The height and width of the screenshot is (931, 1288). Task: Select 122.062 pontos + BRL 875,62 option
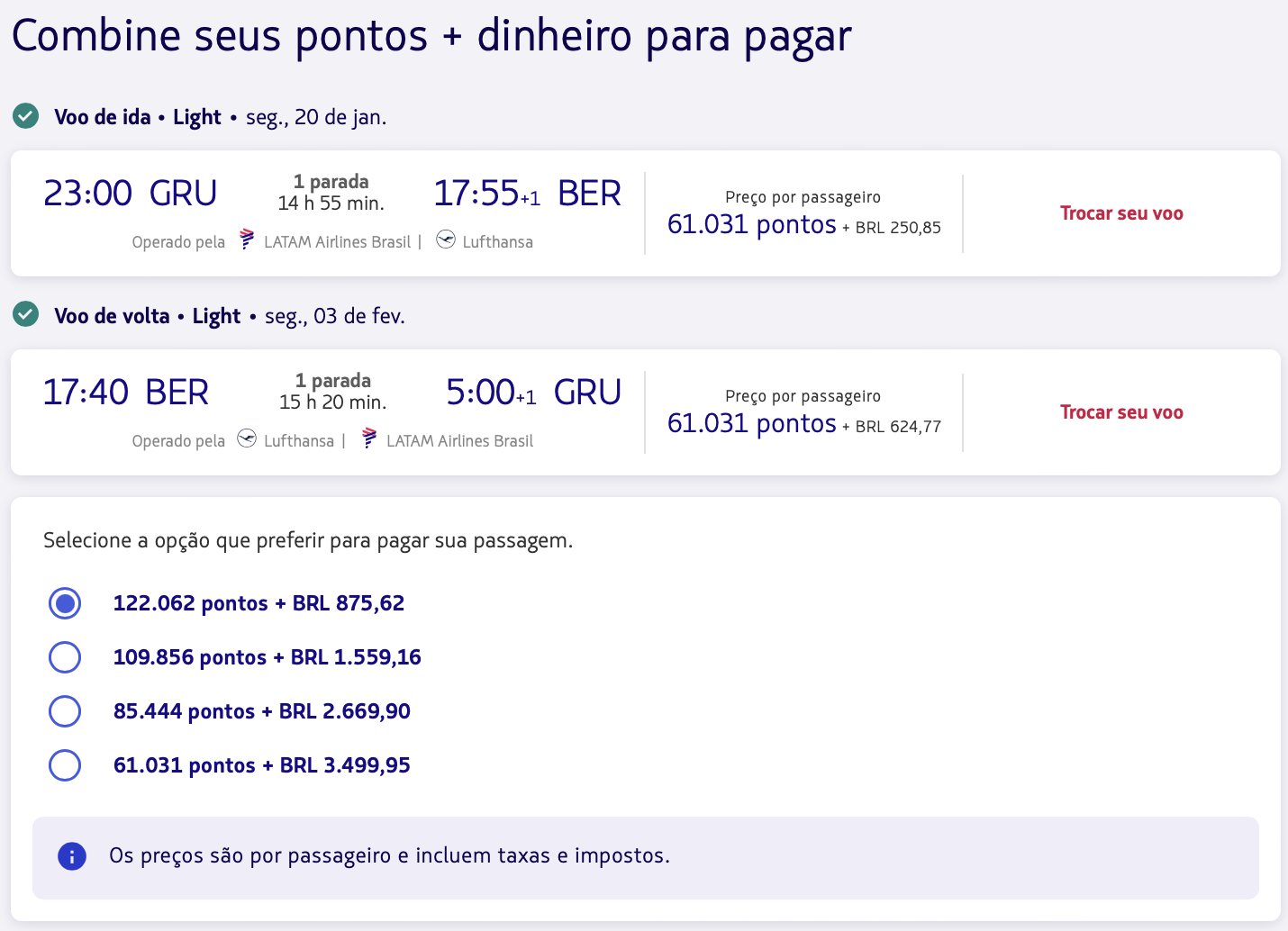click(x=65, y=603)
